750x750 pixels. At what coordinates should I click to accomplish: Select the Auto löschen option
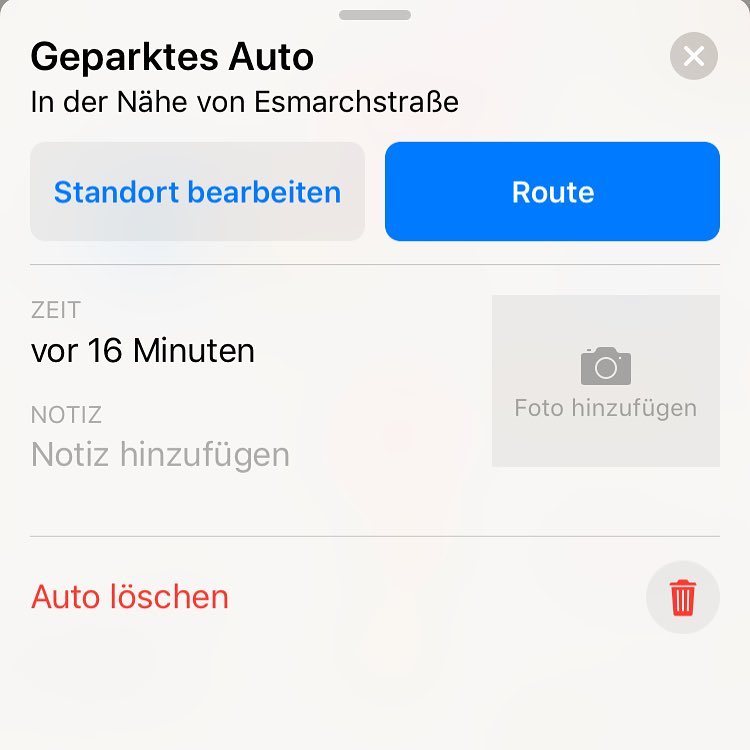(x=130, y=597)
